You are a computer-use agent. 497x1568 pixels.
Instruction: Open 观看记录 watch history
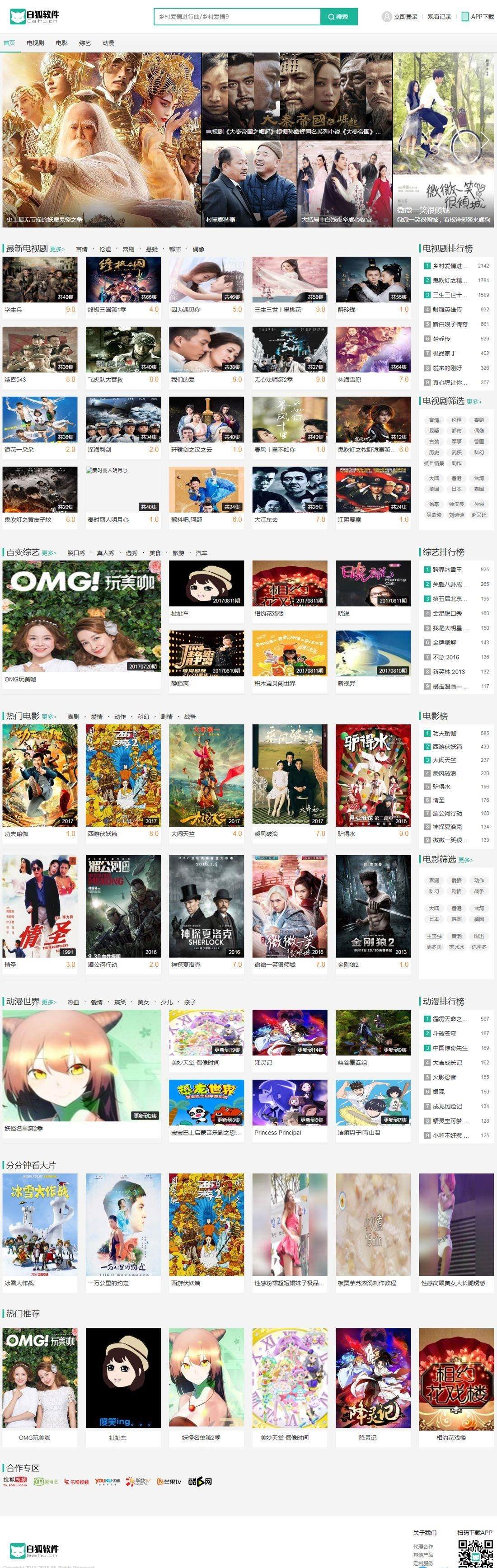439,16
